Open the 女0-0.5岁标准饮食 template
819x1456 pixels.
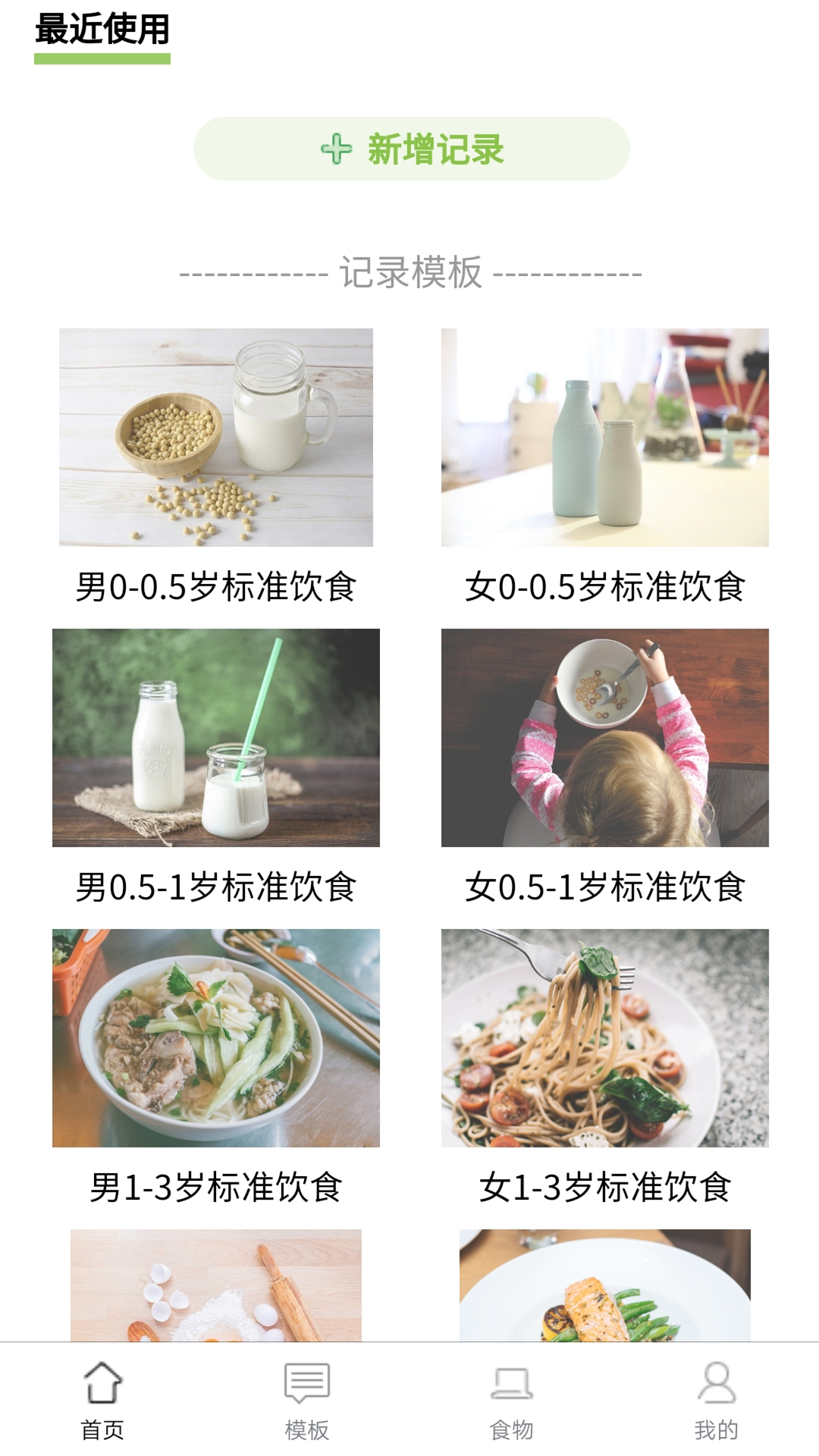coord(605,467)
